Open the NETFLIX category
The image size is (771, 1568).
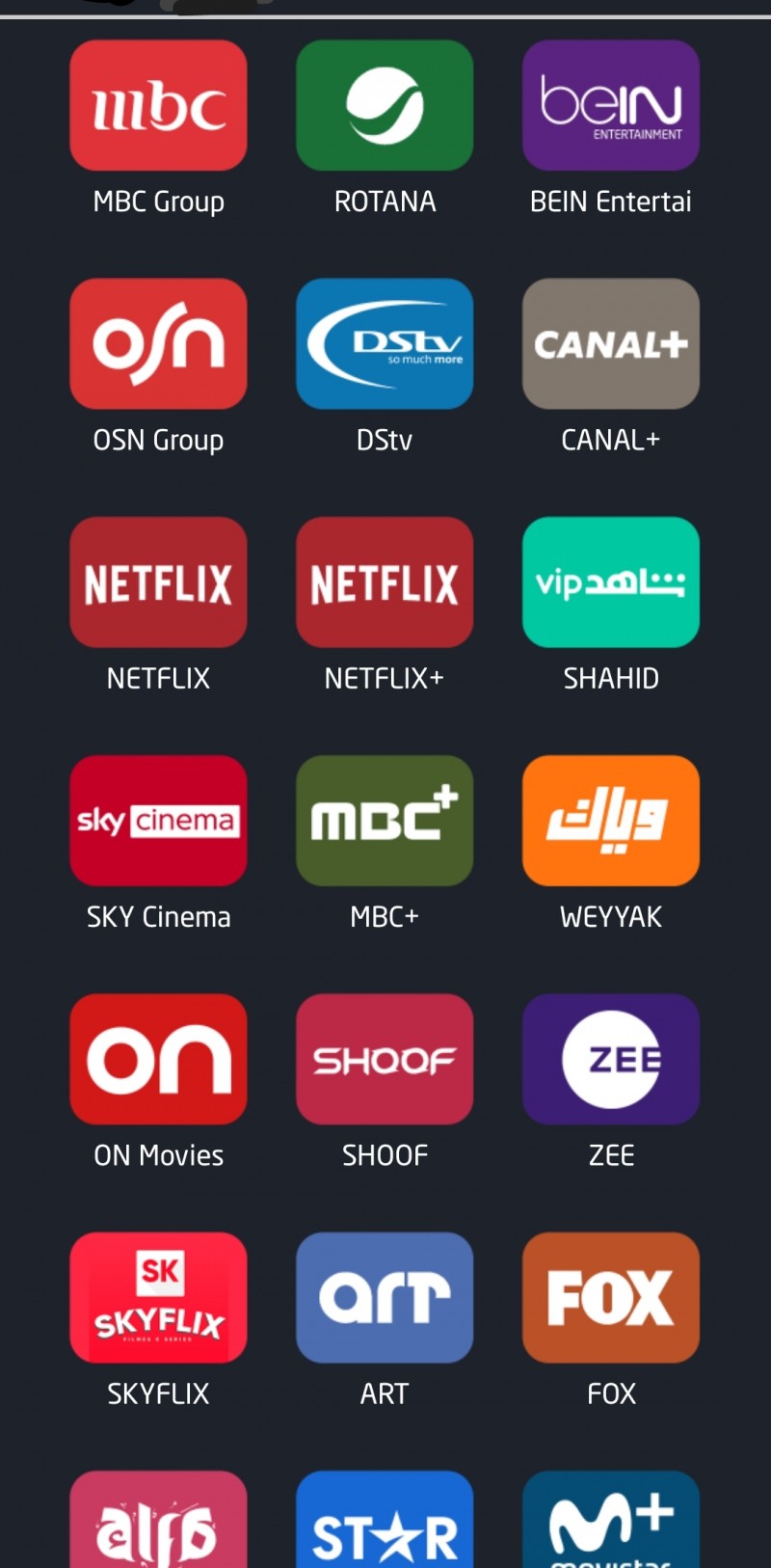point(158,582)
